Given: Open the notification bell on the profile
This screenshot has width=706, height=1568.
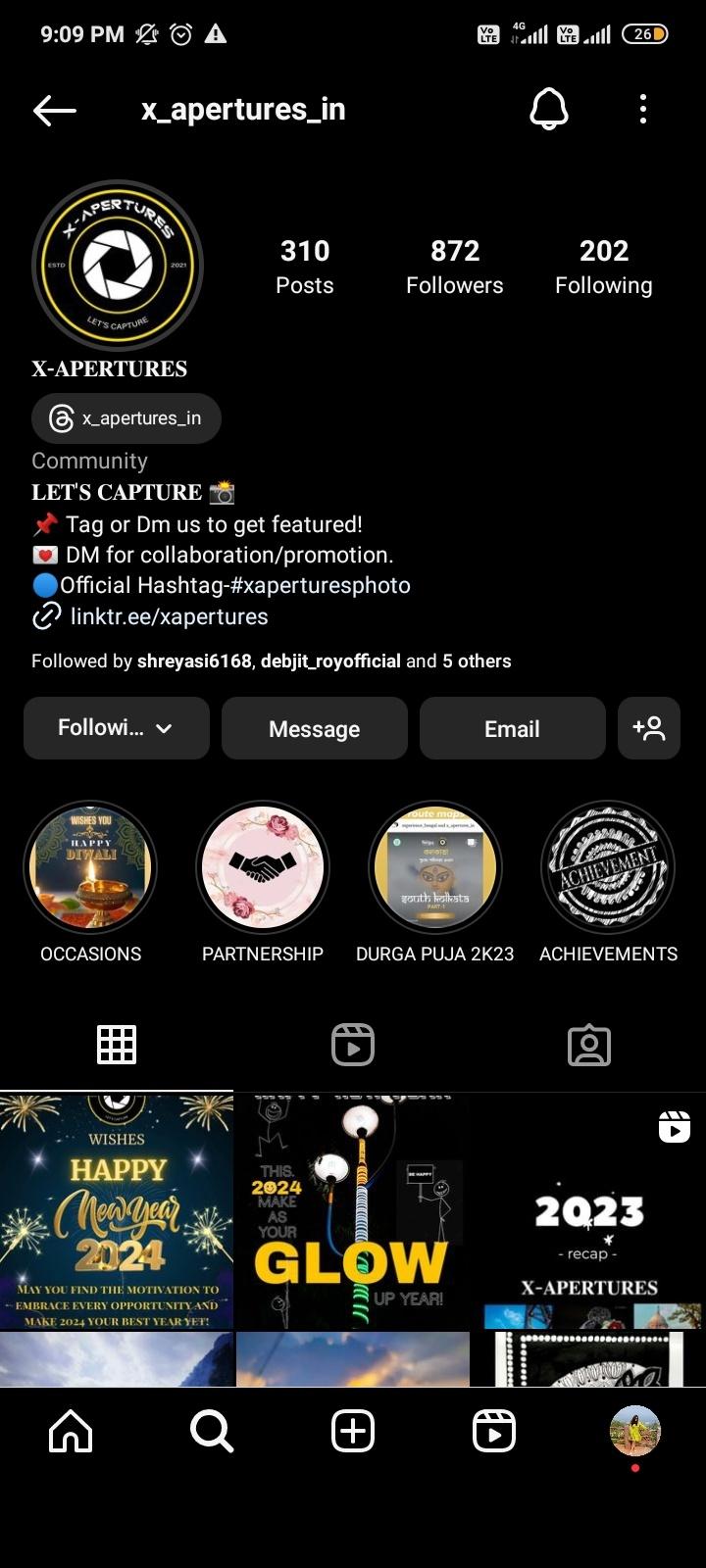Looking at the screenshot, I should [x=548, y=109].
